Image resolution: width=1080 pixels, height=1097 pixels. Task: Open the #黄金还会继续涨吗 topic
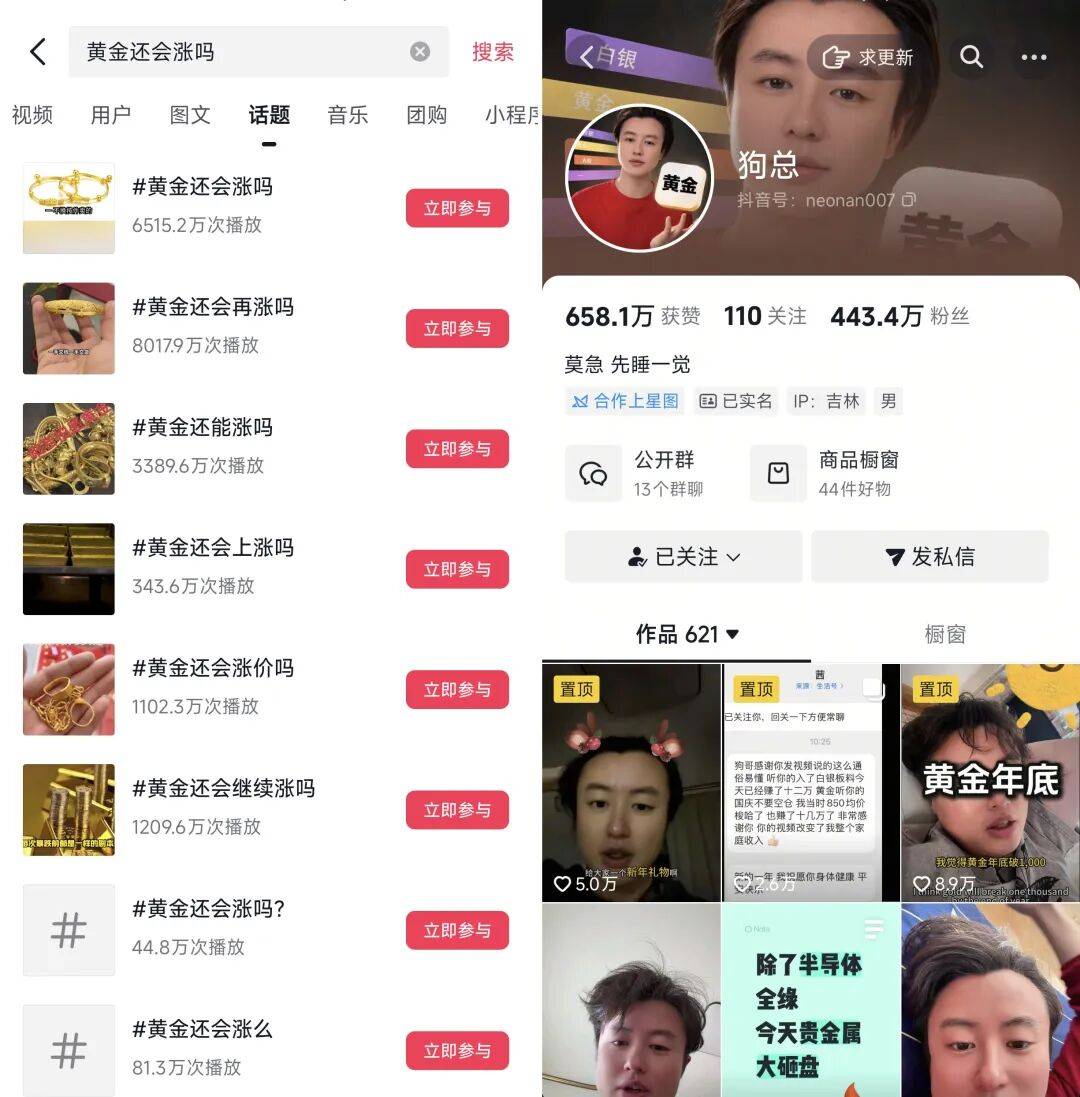click(223, 789)
